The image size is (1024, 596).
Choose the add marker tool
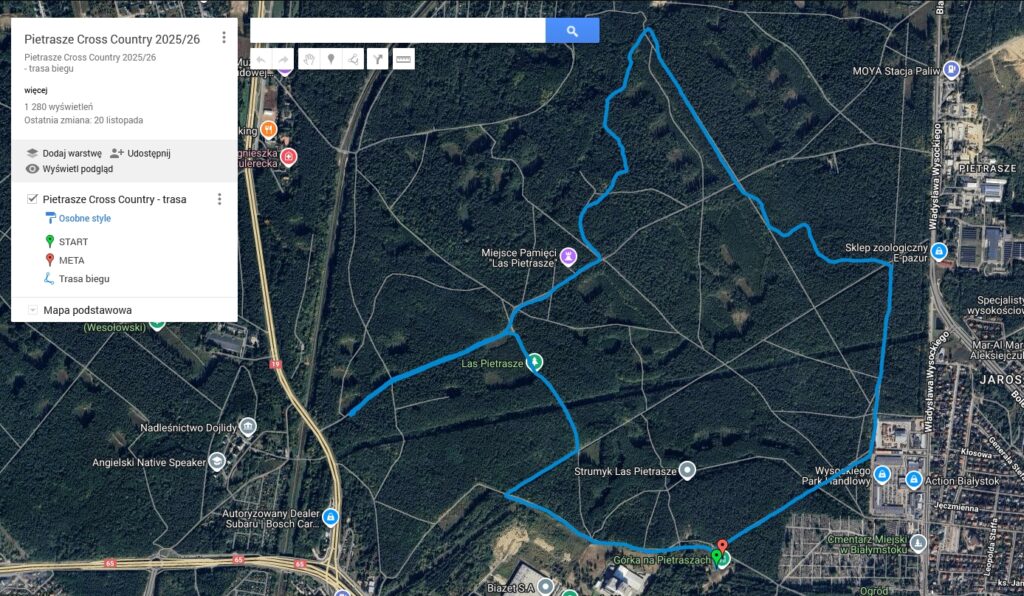331,60
